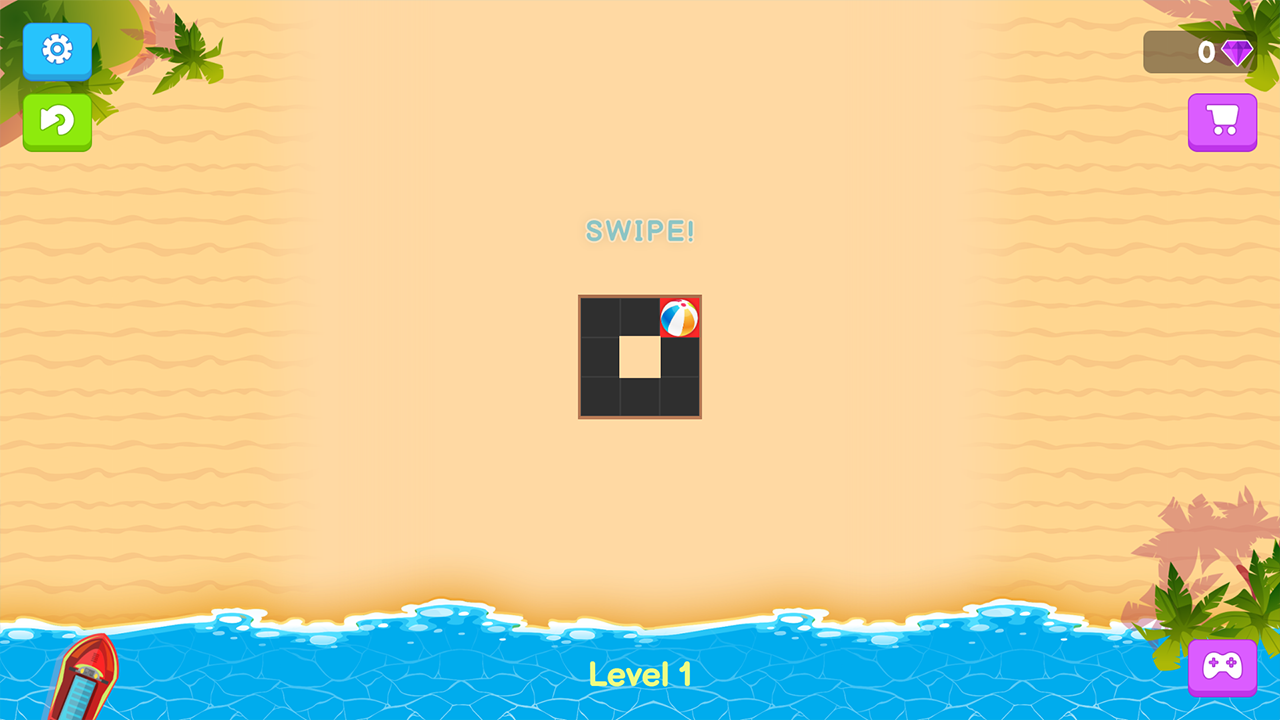Open the settings gear
This screenshot has height=720, width=1280.
tap(57, 50)
